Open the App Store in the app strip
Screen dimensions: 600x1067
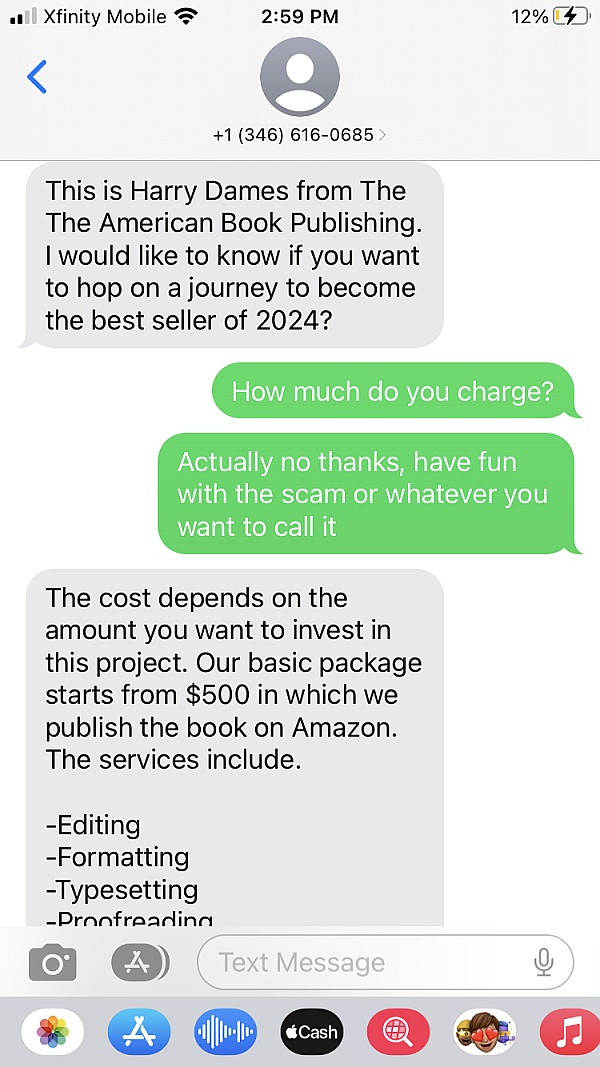point(139,1032)
